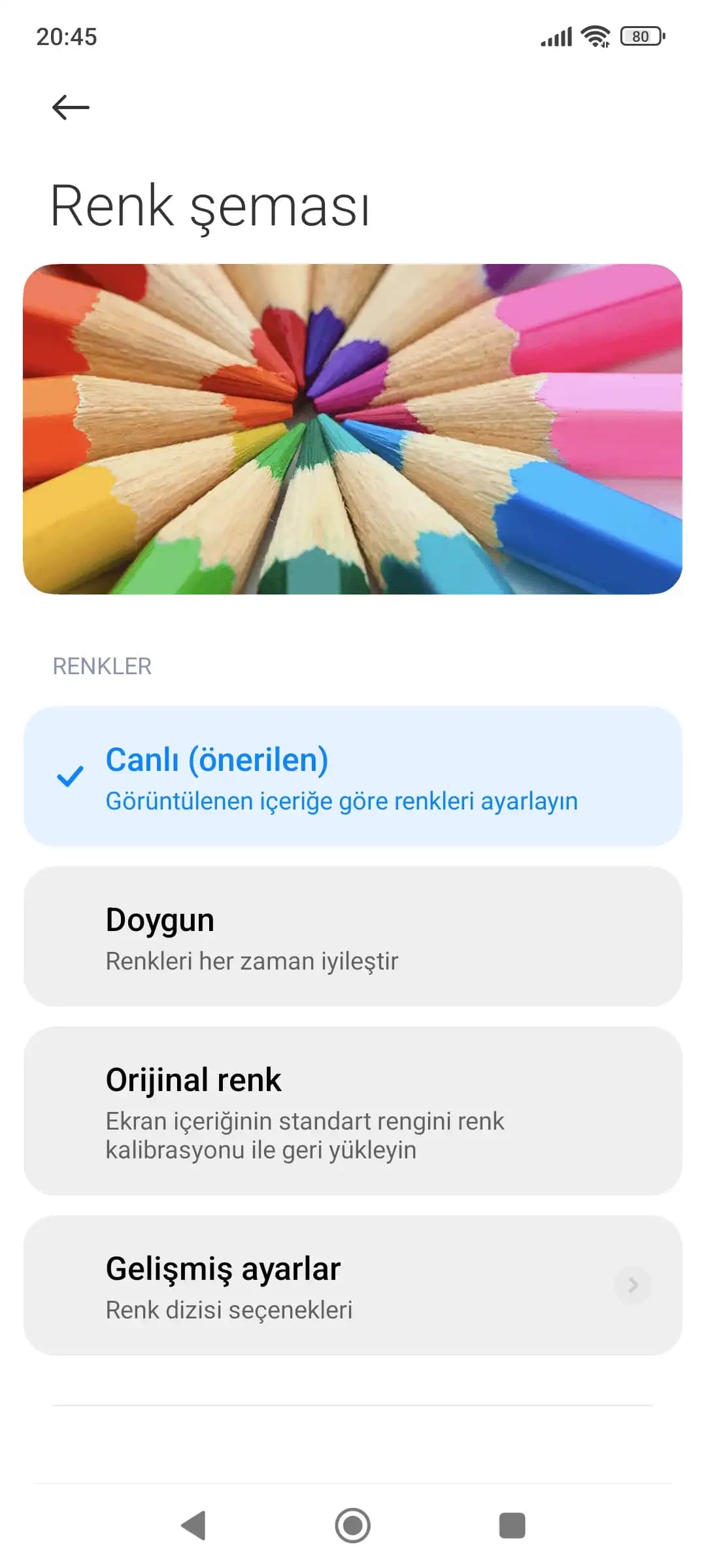Image resolution: width=706 pixels, height=1568 pixels.
Task: Switch to Orijinal renk scheme
Action: coord(353,1111)
